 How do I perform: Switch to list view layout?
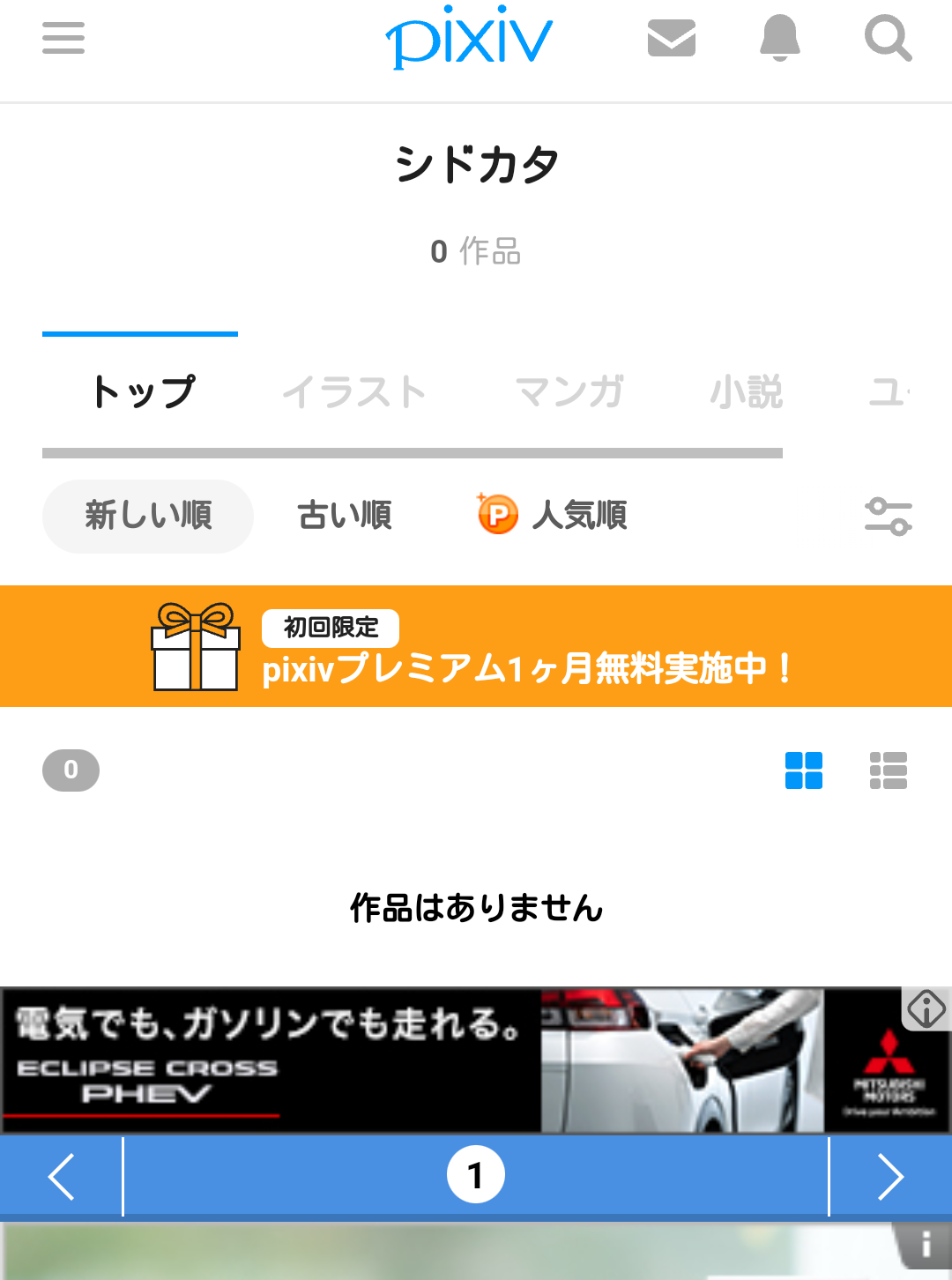pyautogui.click(x=889, y=770)
